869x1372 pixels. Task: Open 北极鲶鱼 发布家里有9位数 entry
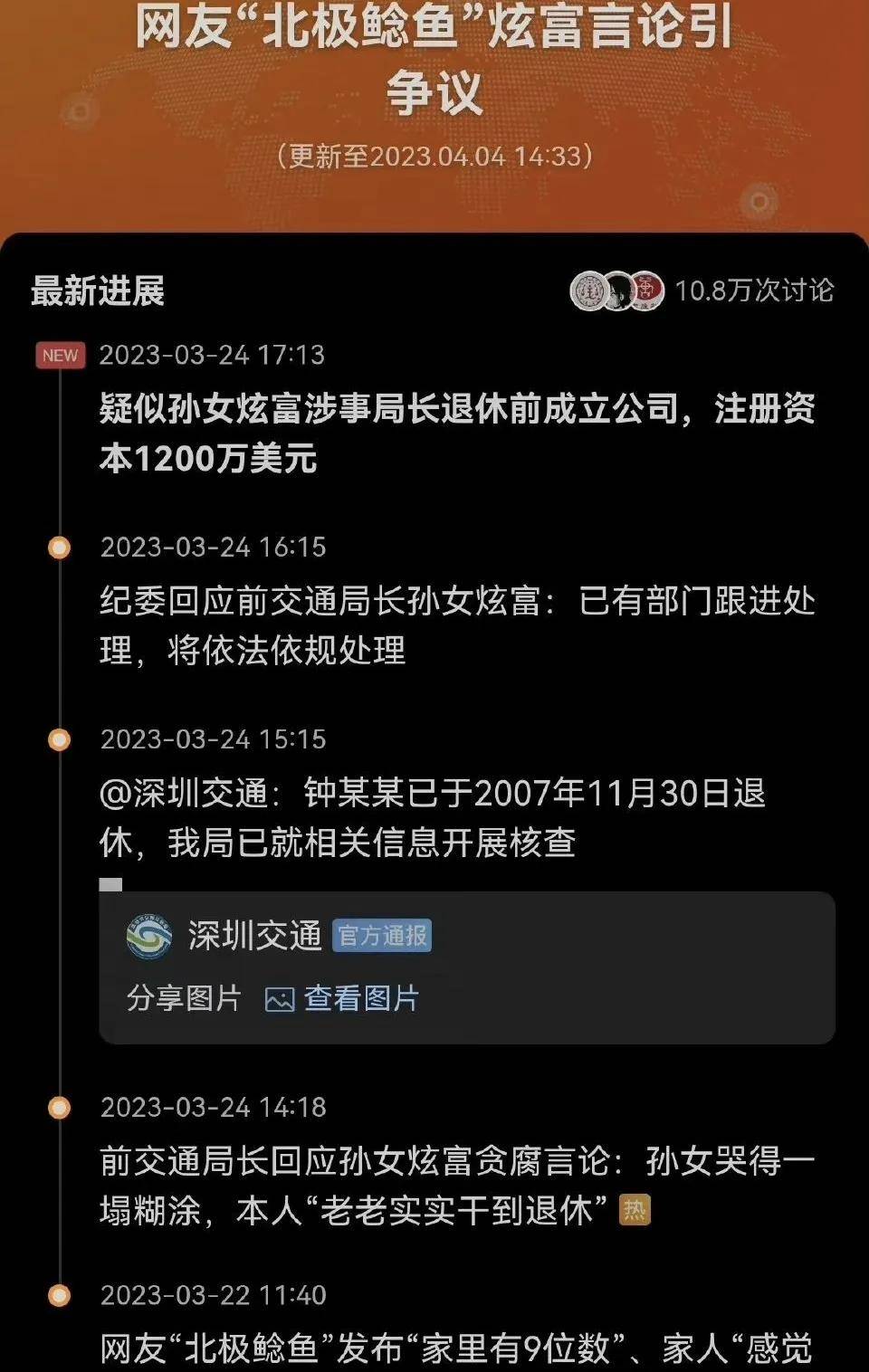point(457,1348)
